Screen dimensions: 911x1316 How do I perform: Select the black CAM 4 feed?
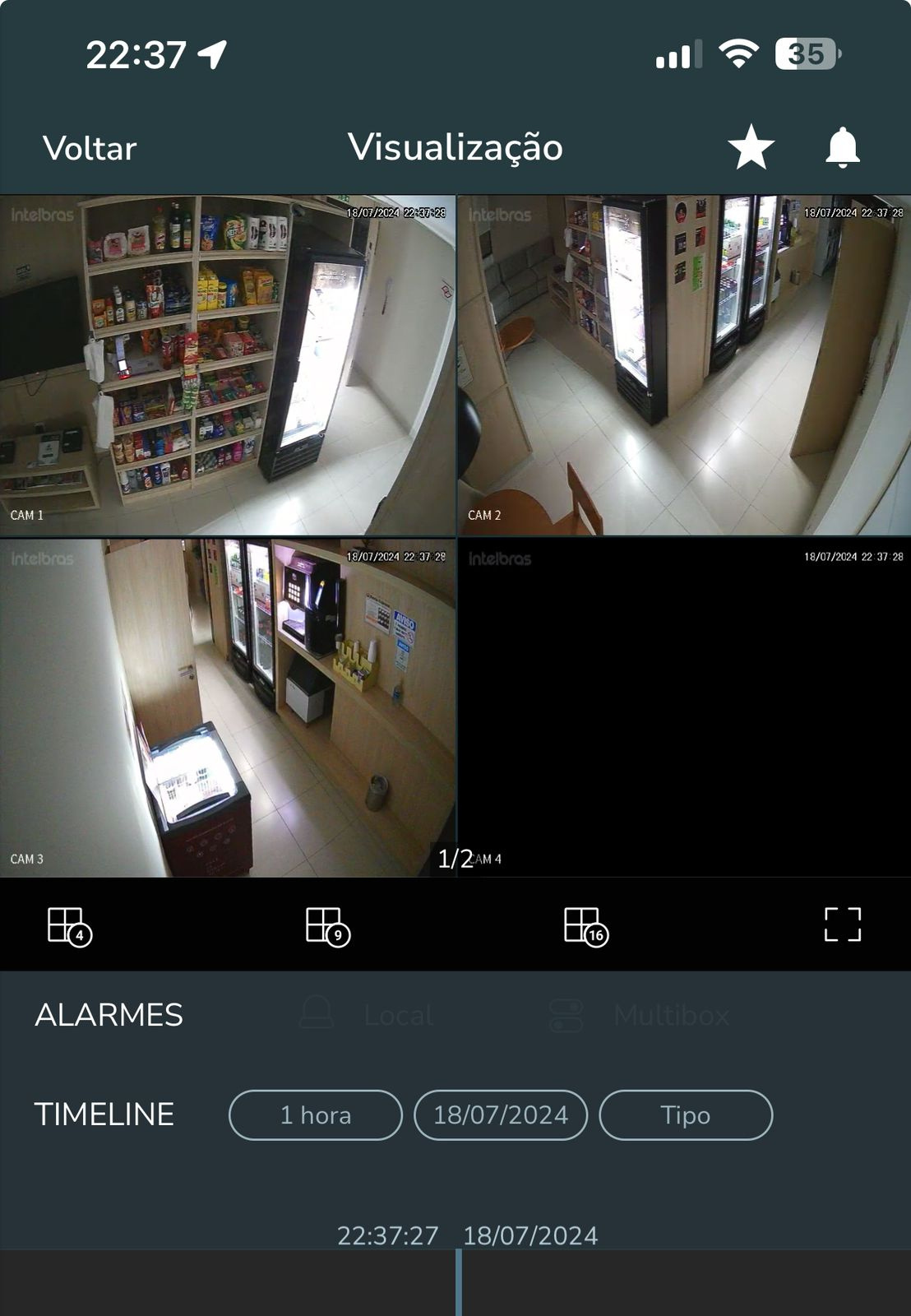pyautogui.click(x=684, y=708)
